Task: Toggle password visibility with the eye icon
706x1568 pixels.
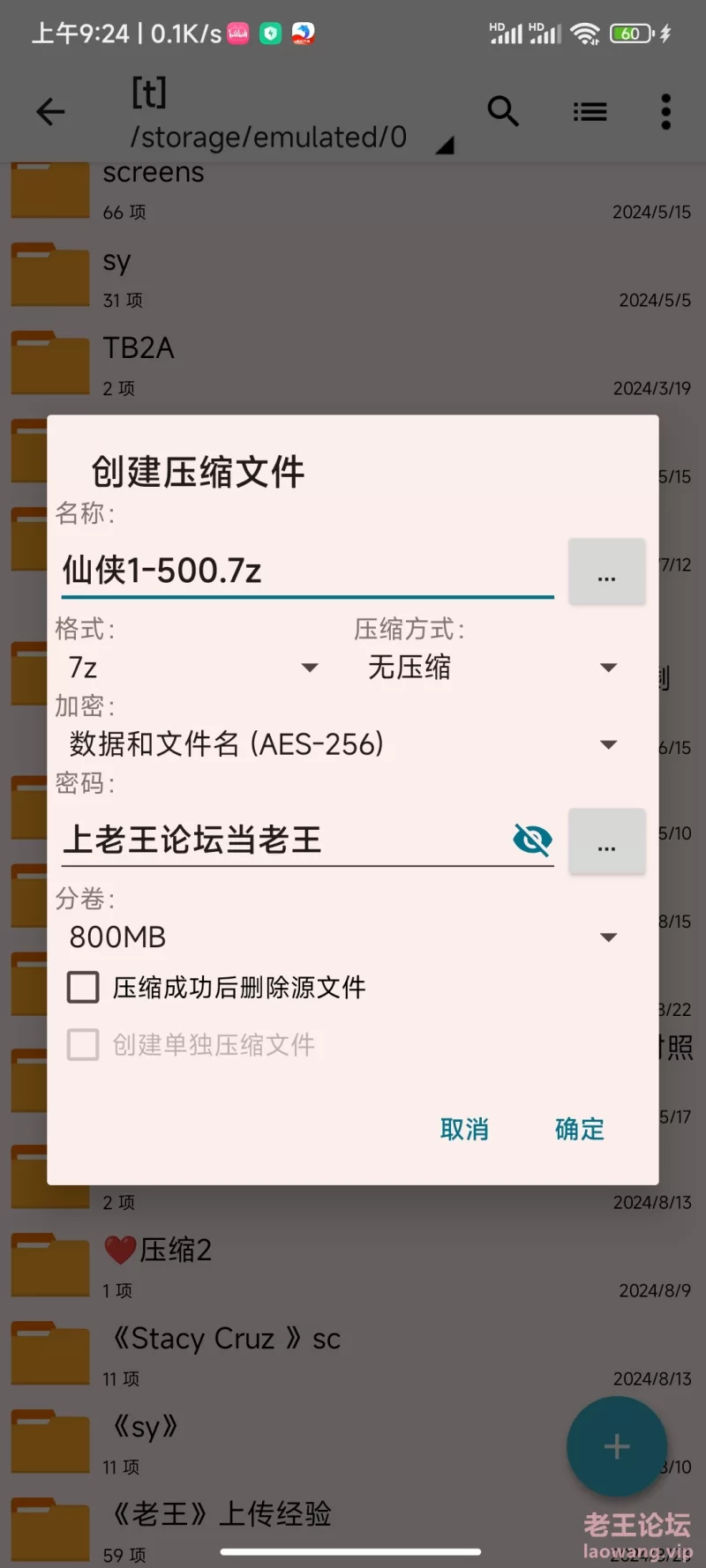Action: click(532, 840)
